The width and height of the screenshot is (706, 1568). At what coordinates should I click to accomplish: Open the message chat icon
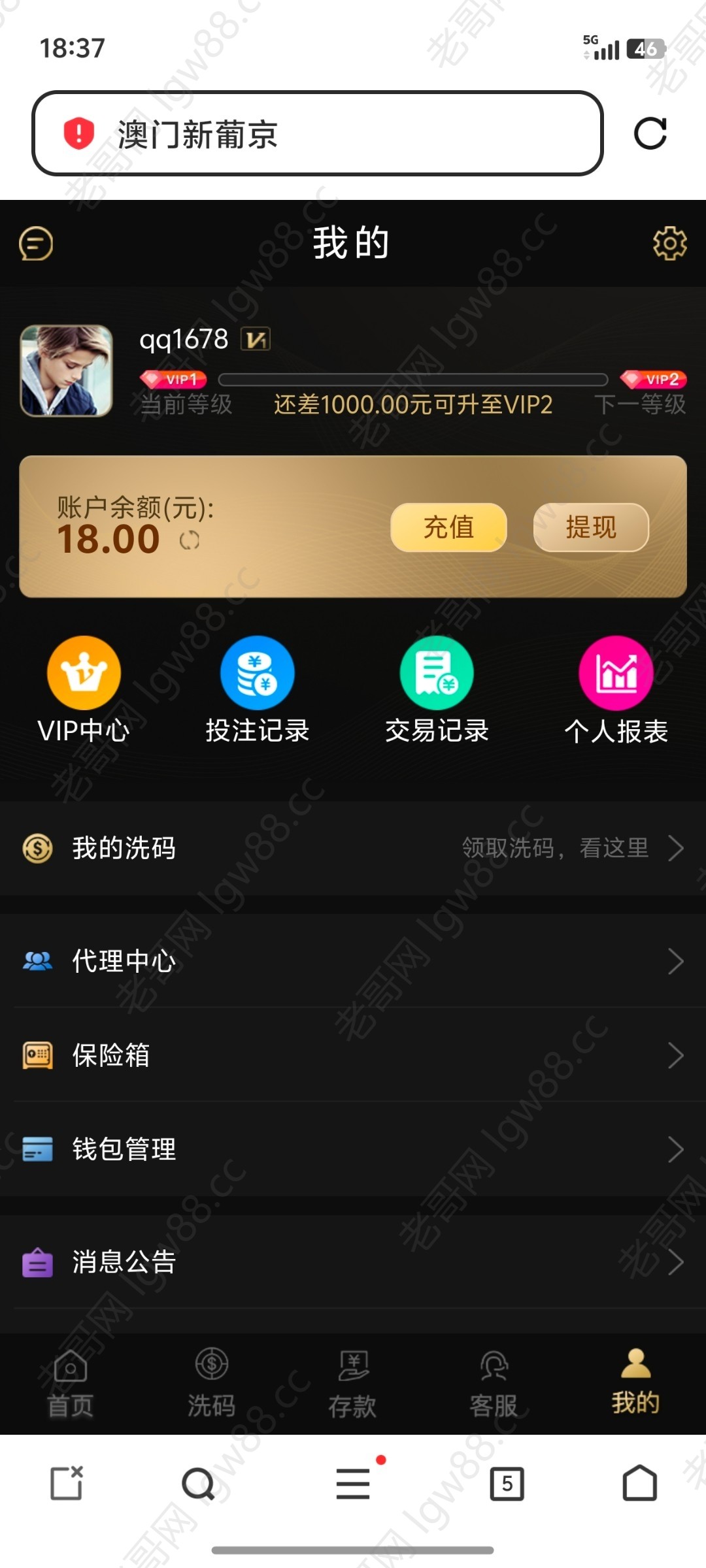36,244
